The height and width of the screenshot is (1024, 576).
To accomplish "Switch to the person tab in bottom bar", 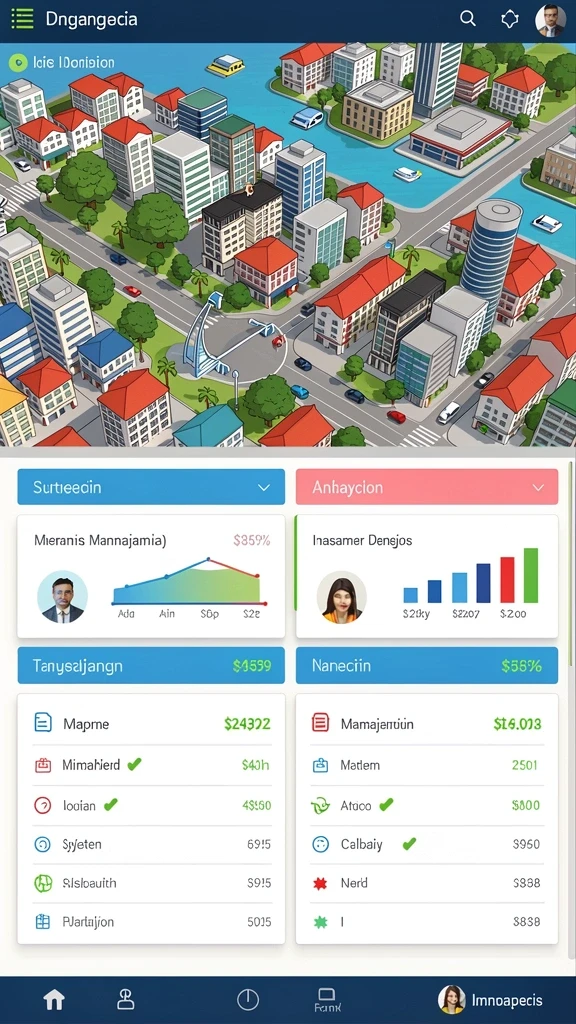I will point(125,999).
